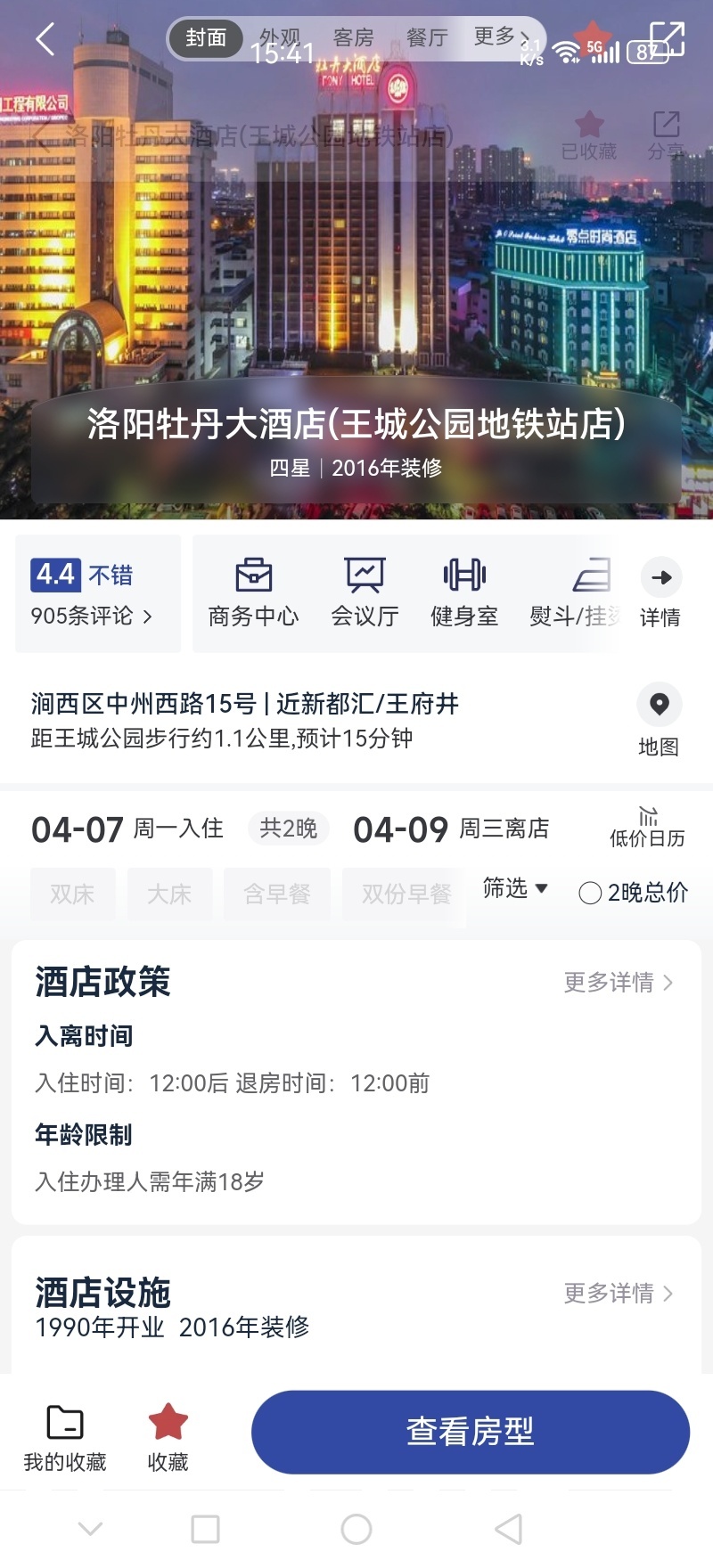Switch to the 客房 photo tab
Image resolution: width=713 pixels, height=1568 pixels.
coord(353,38)
